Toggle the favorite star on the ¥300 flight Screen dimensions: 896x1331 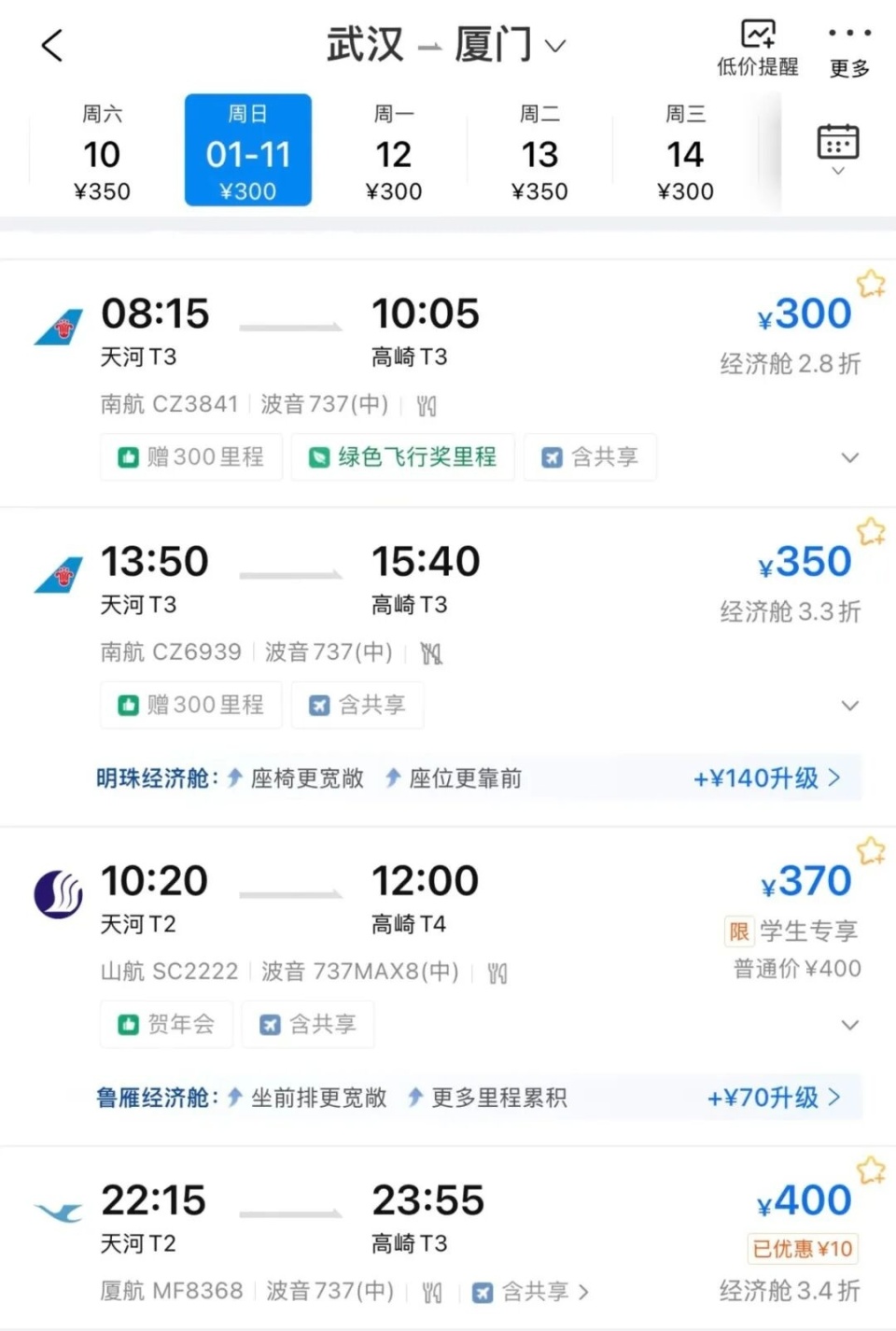[871, 282]
